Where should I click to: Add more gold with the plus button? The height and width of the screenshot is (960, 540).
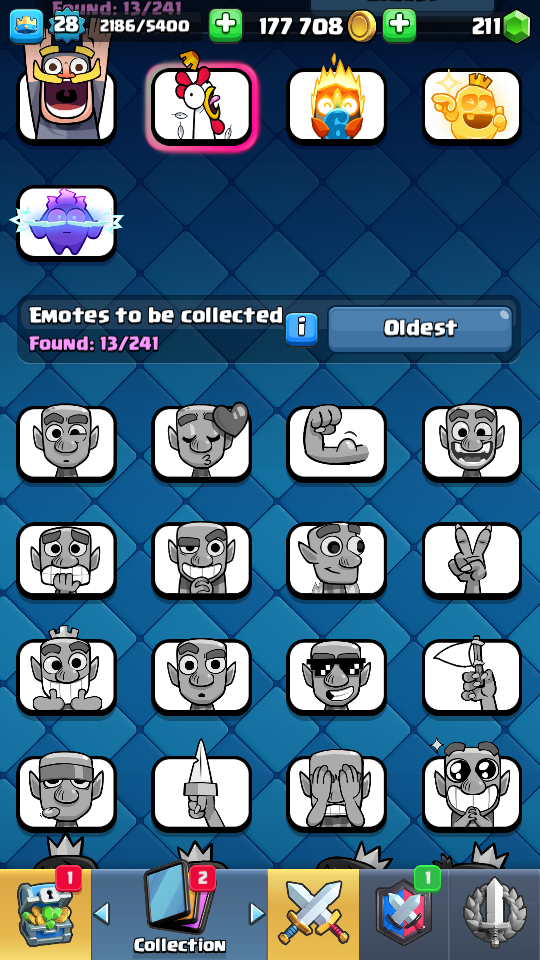point(399,26)
